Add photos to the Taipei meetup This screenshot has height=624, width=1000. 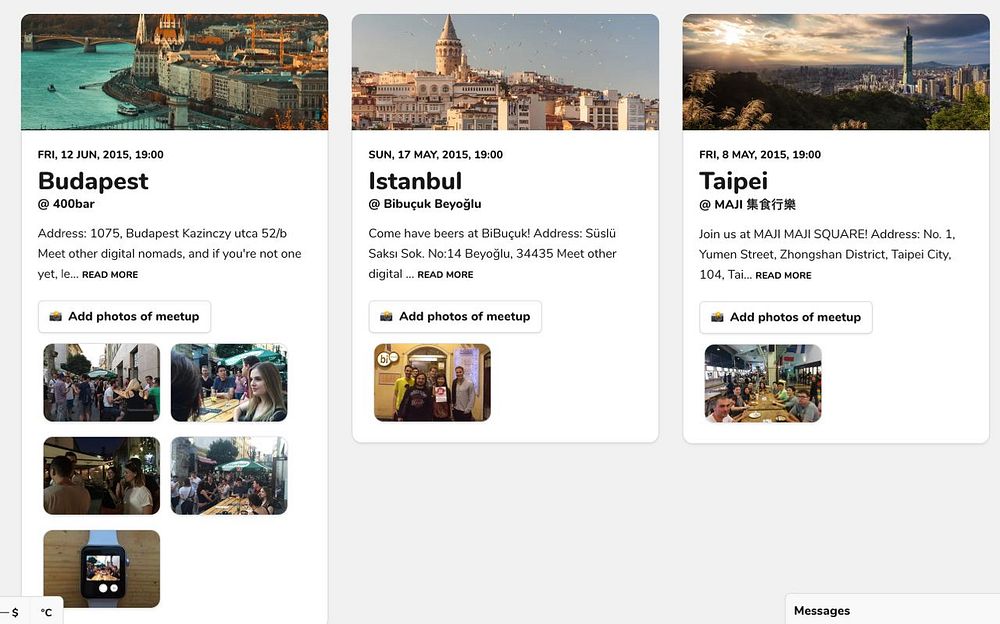point(786,317)
